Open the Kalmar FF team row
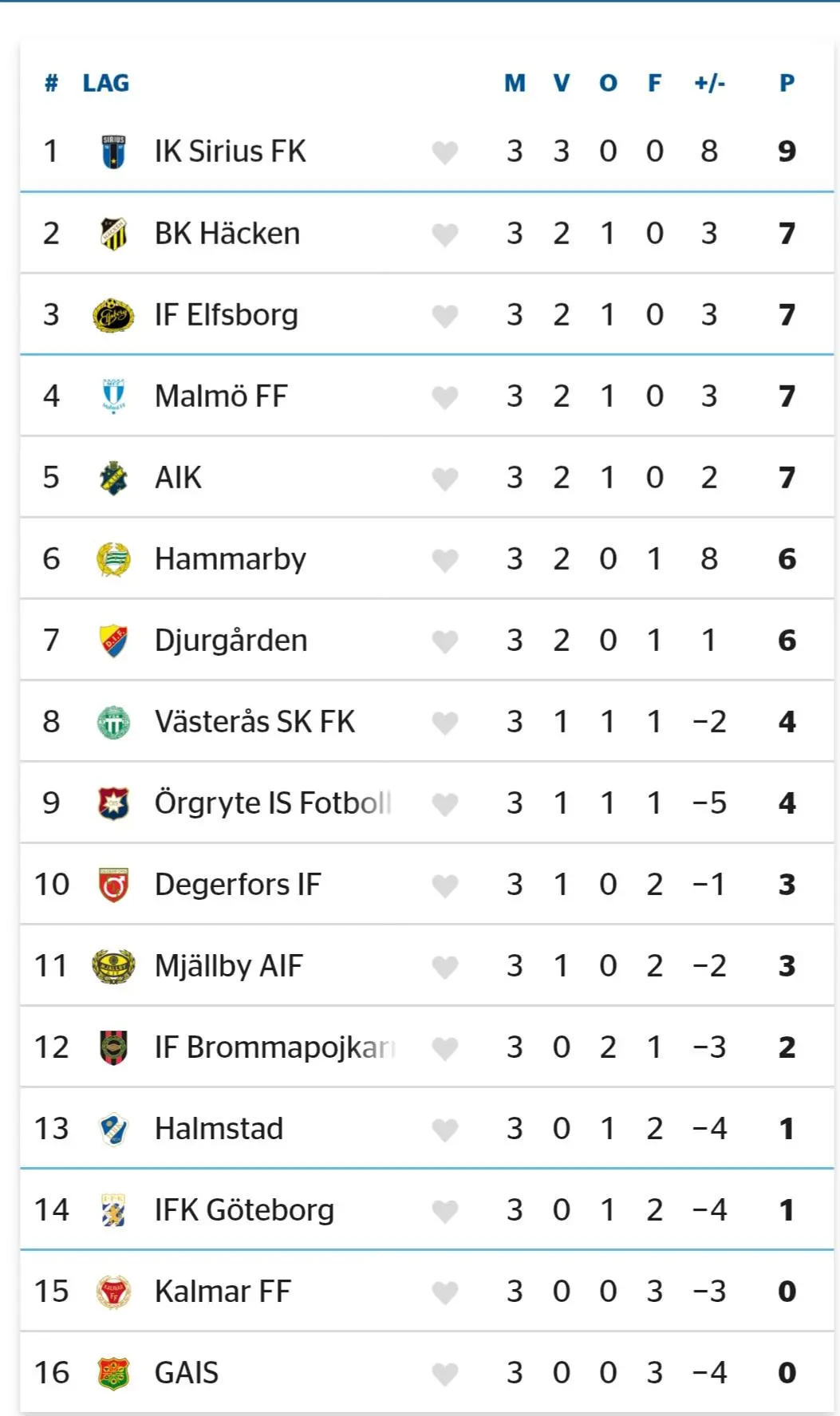The image size is (840, 1416). point(222,1292)
